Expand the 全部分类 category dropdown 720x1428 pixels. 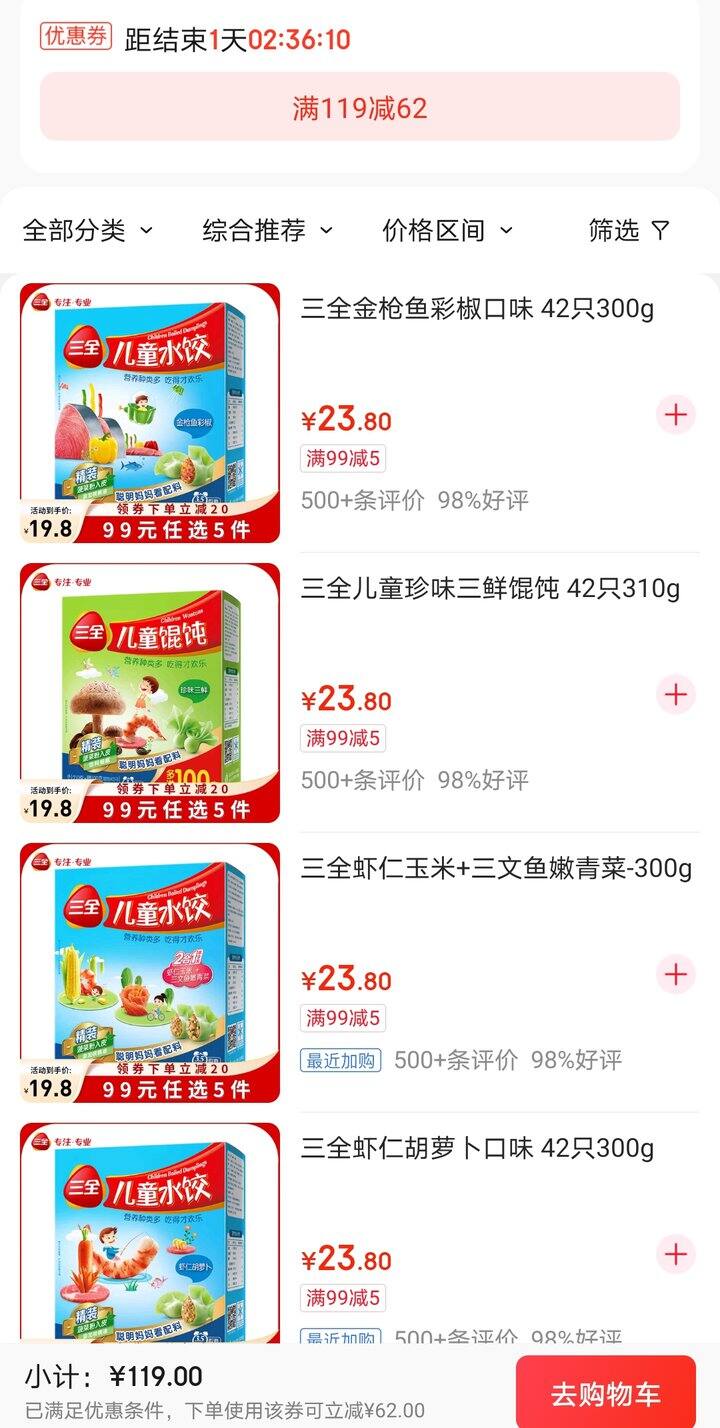[88, 231]
